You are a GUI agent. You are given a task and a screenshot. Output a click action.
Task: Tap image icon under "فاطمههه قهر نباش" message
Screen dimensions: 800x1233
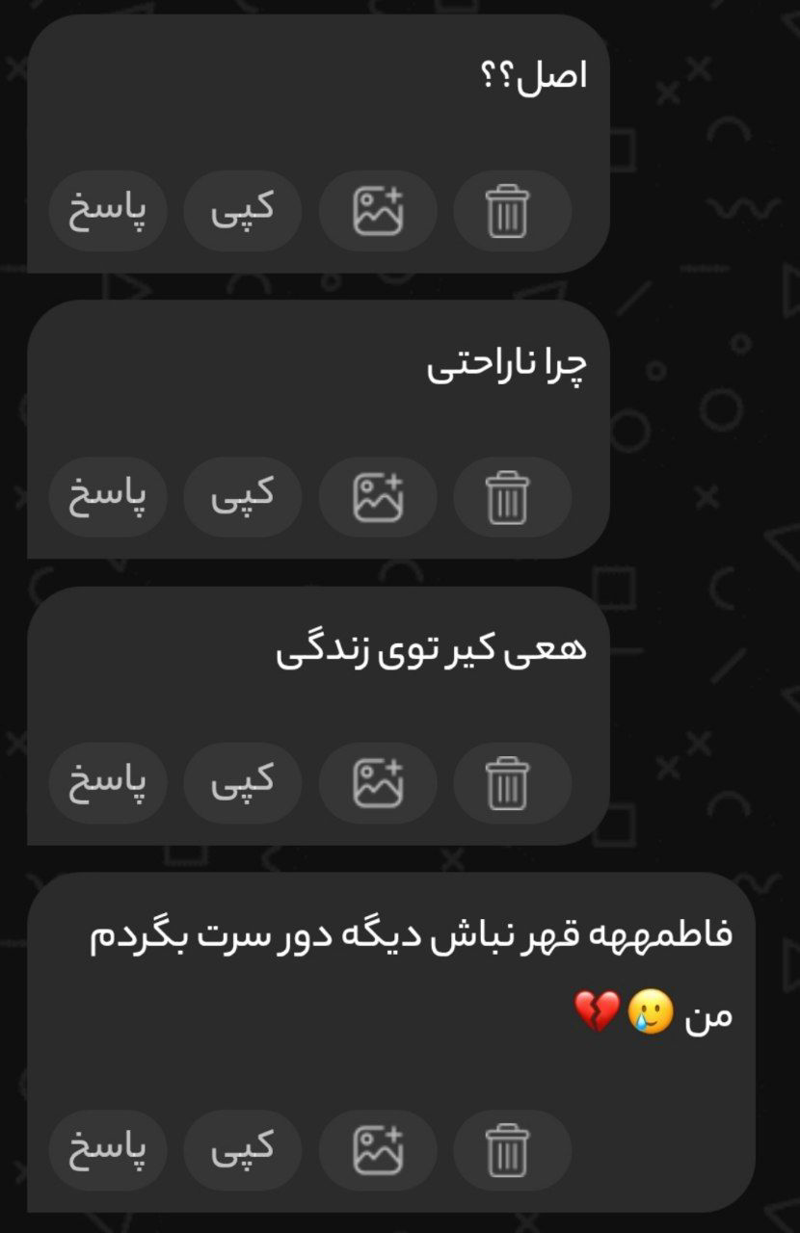(x=377, y=1150)
